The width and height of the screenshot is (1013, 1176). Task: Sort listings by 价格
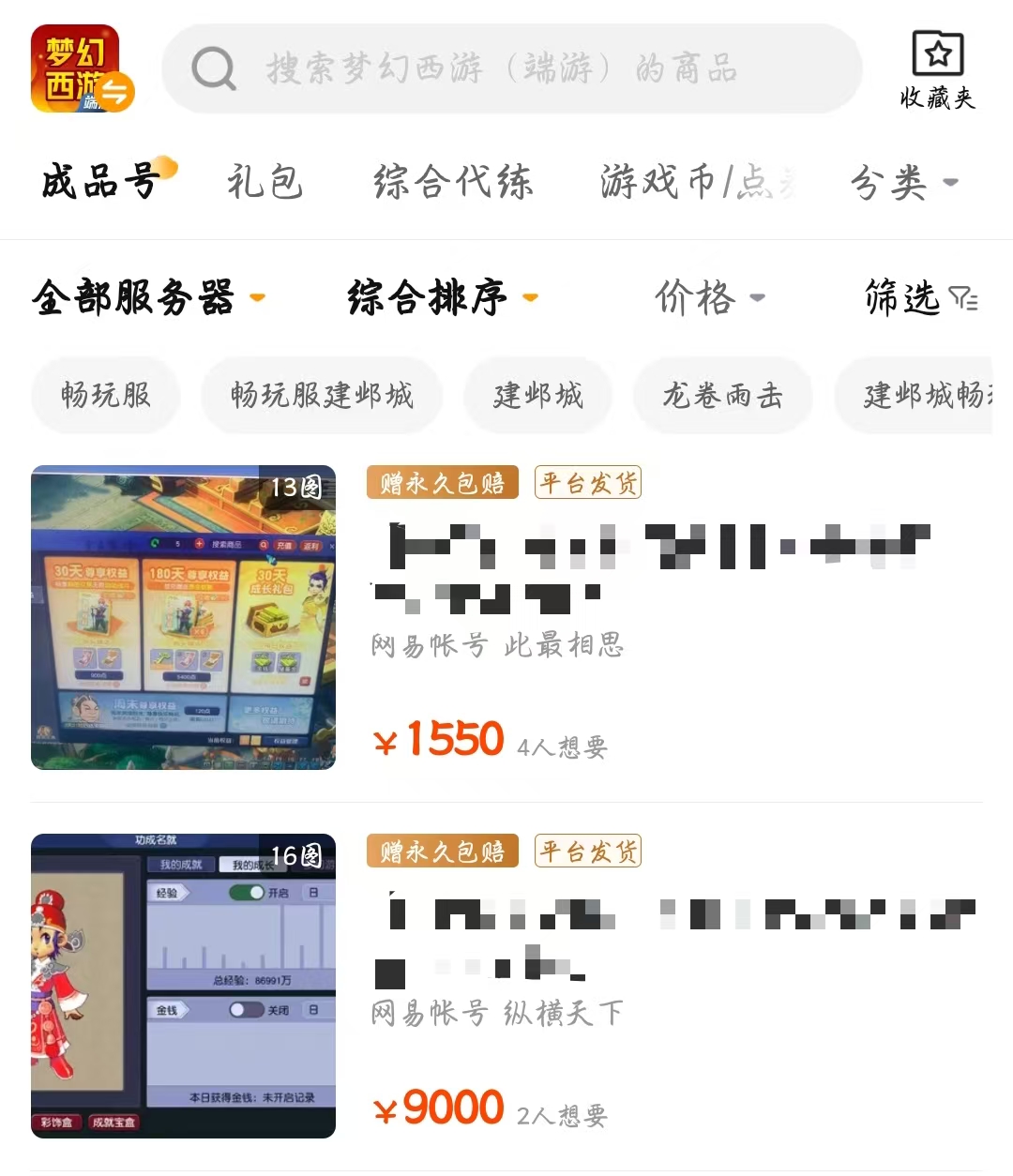708,298
